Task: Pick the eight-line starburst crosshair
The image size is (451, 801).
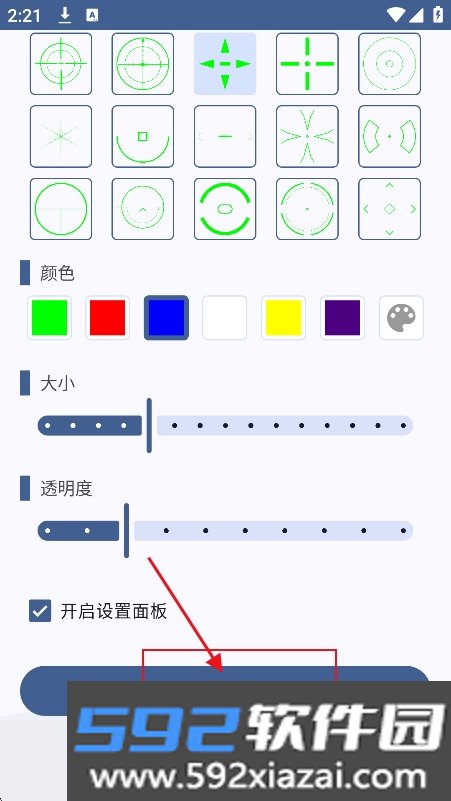Action: tap(61, 136)
